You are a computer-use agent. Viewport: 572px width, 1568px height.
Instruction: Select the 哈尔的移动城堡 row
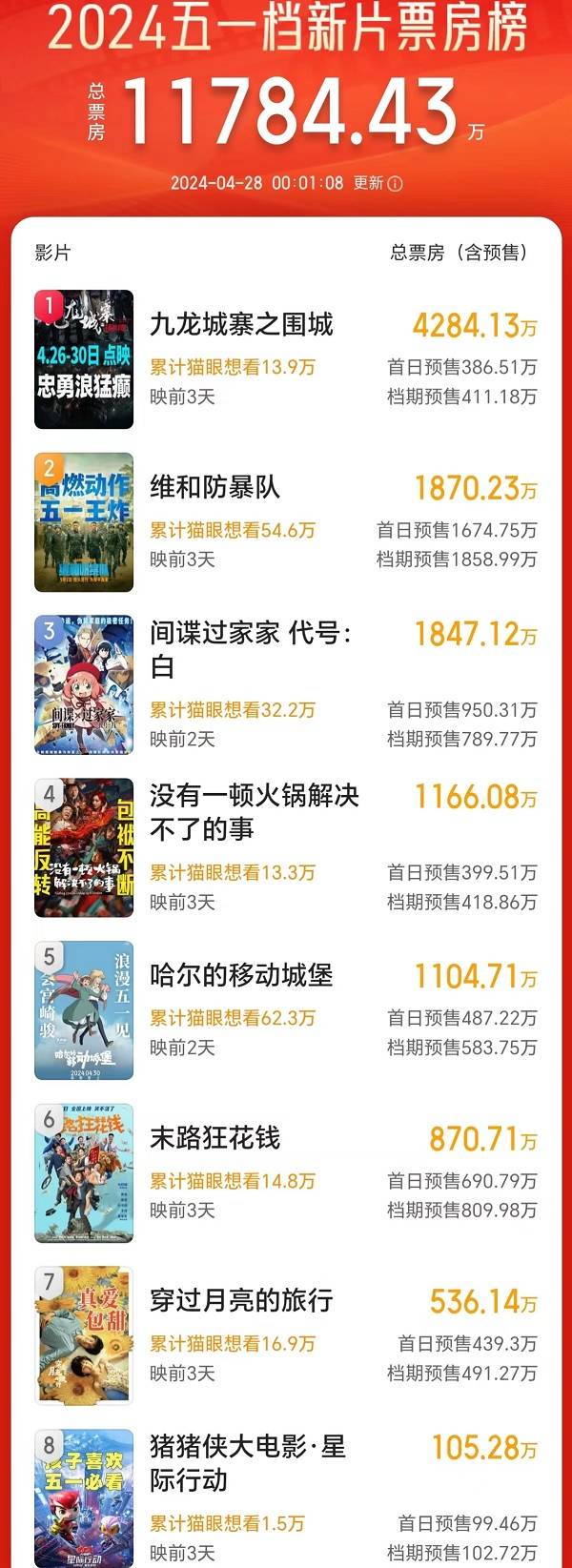pyautogui.click(x=241, y=975)
